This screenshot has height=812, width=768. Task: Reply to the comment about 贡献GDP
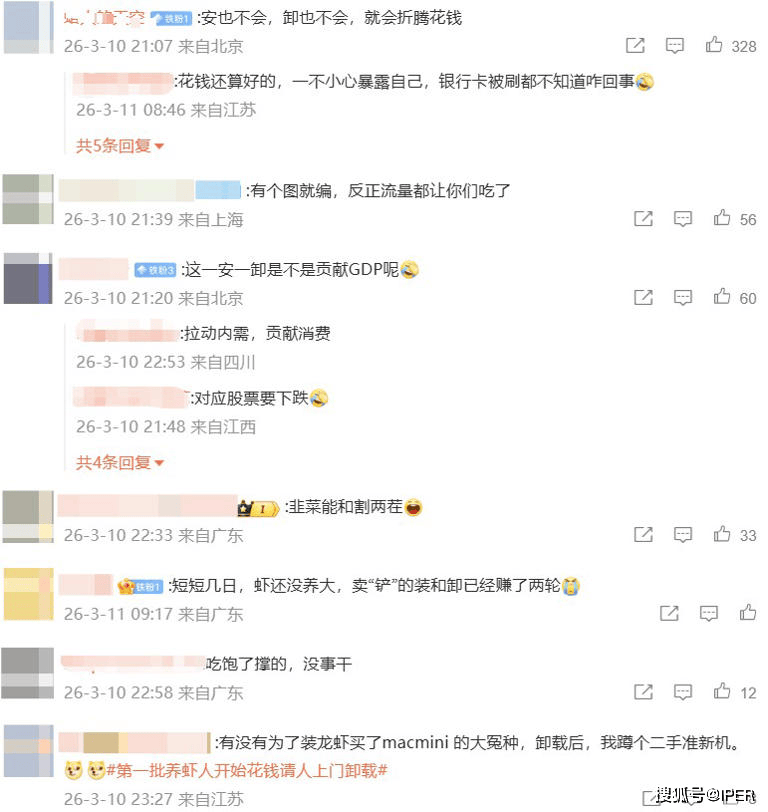682,297
